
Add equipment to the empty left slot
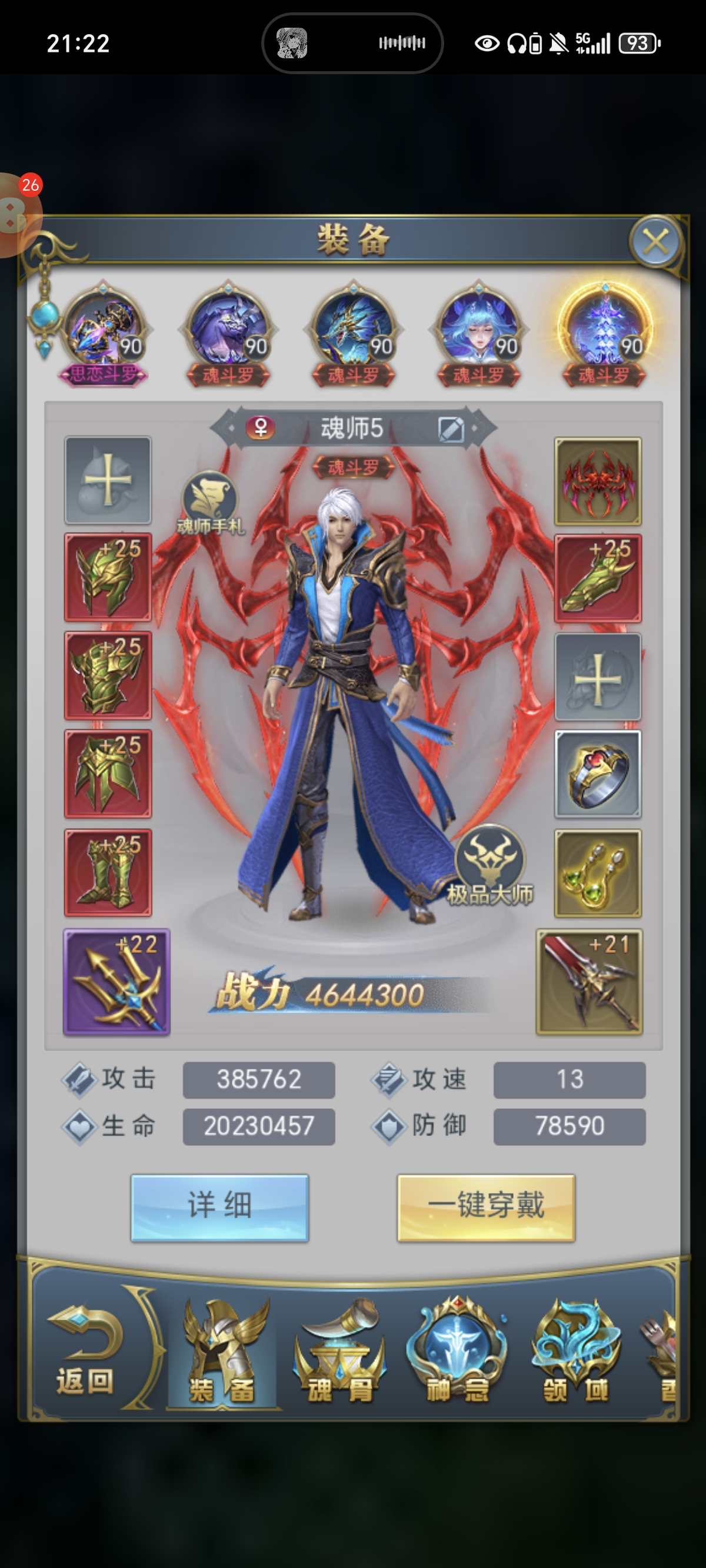click(x=108, y=480)
